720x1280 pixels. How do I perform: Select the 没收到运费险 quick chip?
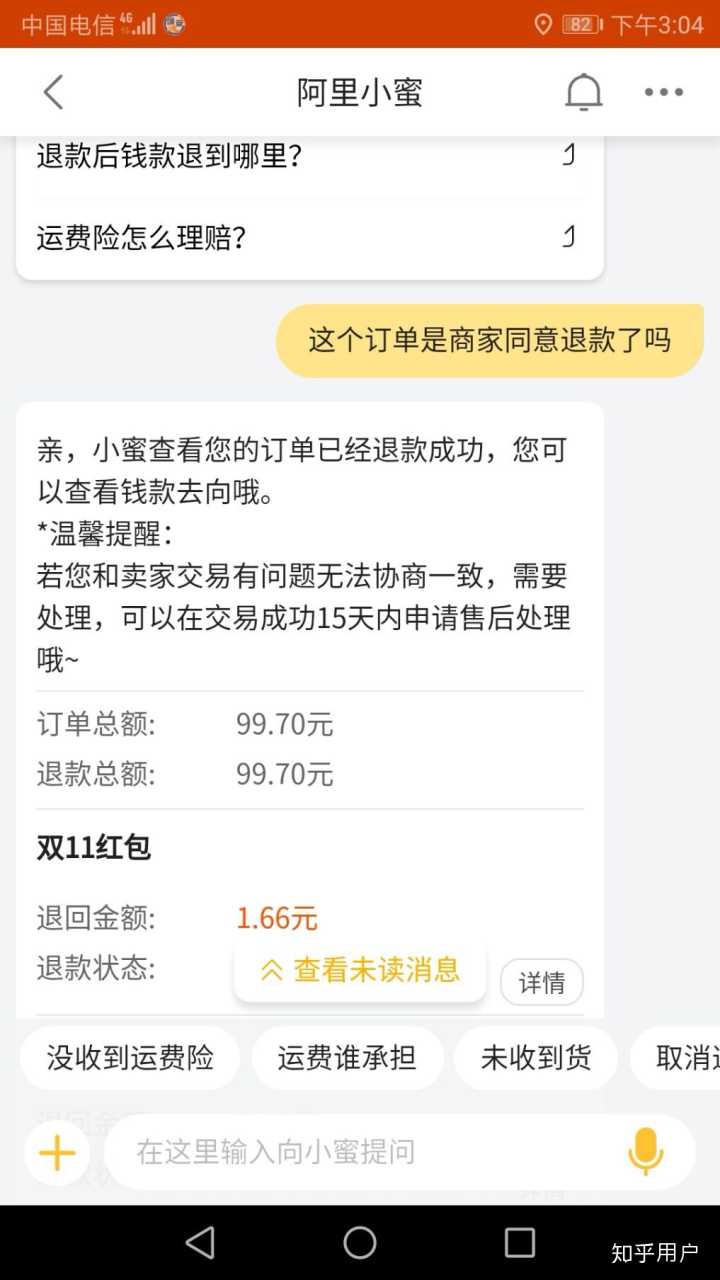pos(130,1058)
